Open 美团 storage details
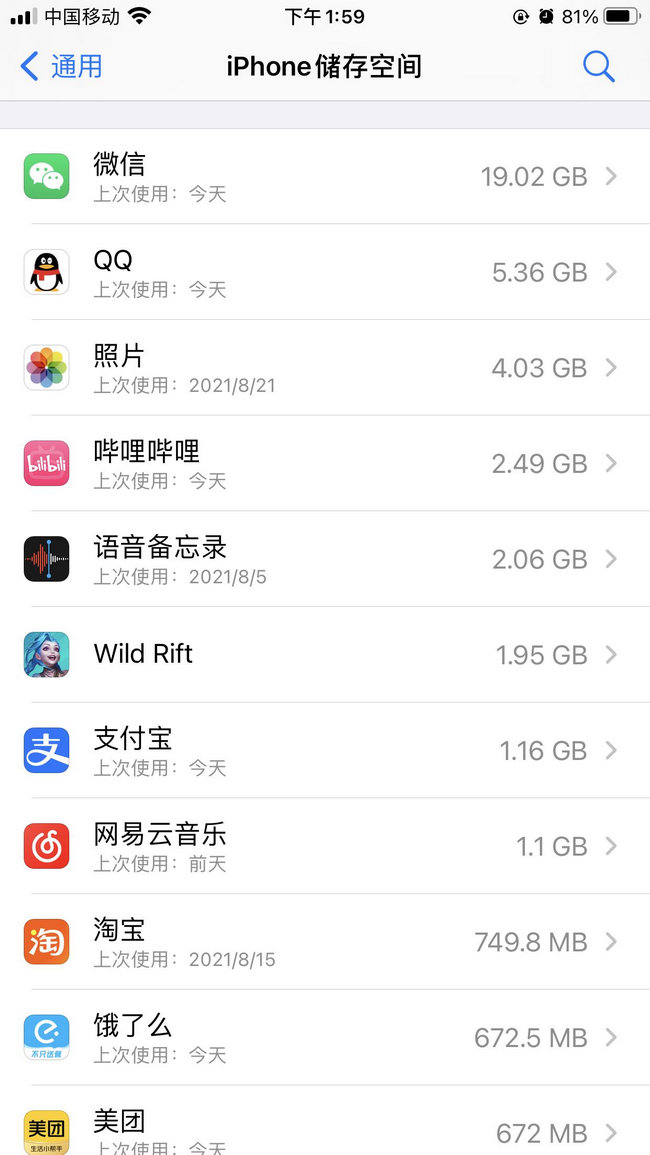The height and width of the screenshot is (1155, 650). click(325, 1128)
